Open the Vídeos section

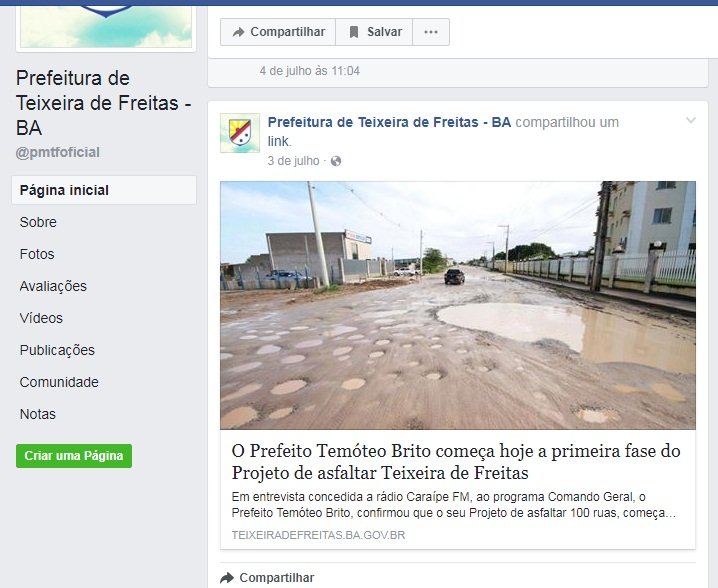coord(41,318)
